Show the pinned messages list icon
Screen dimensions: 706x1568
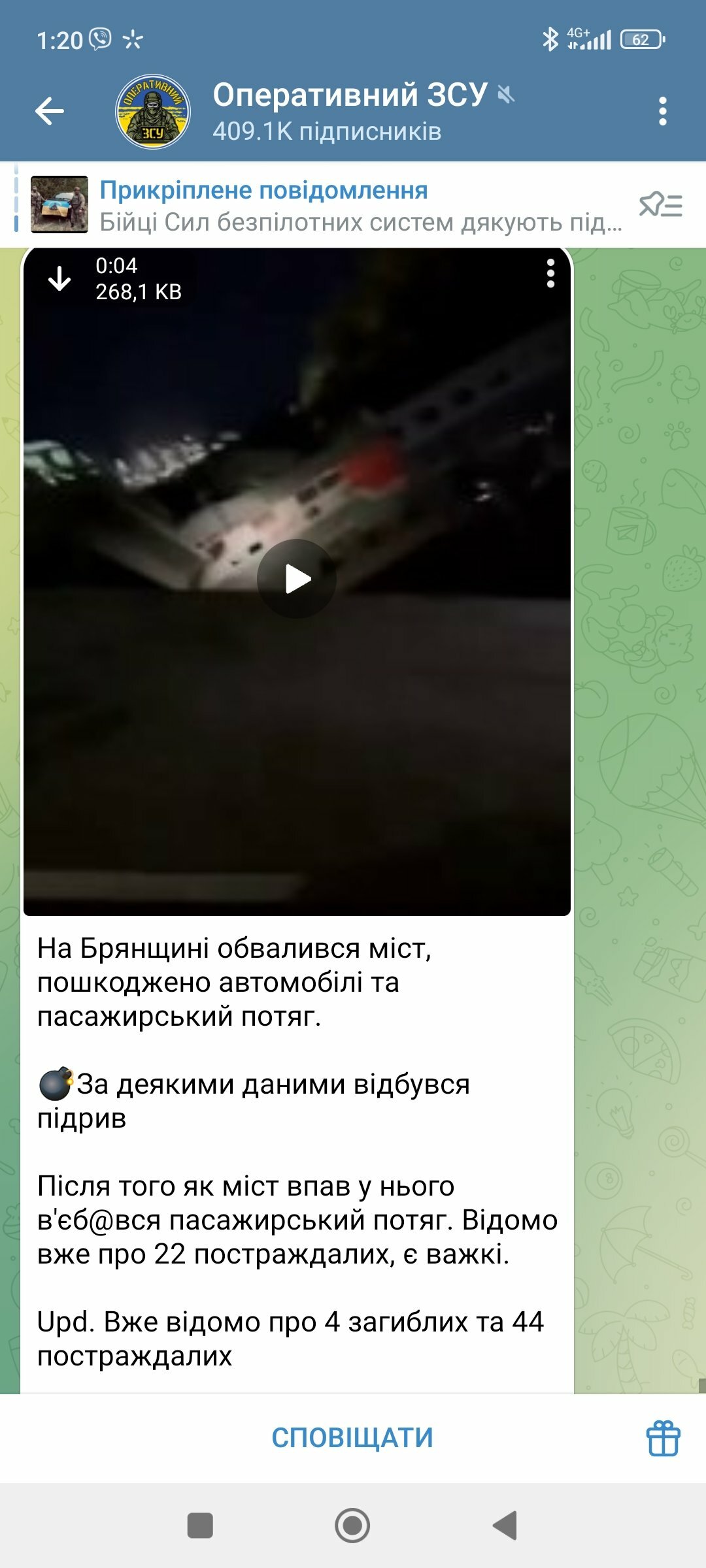click(x=660, y=205)
